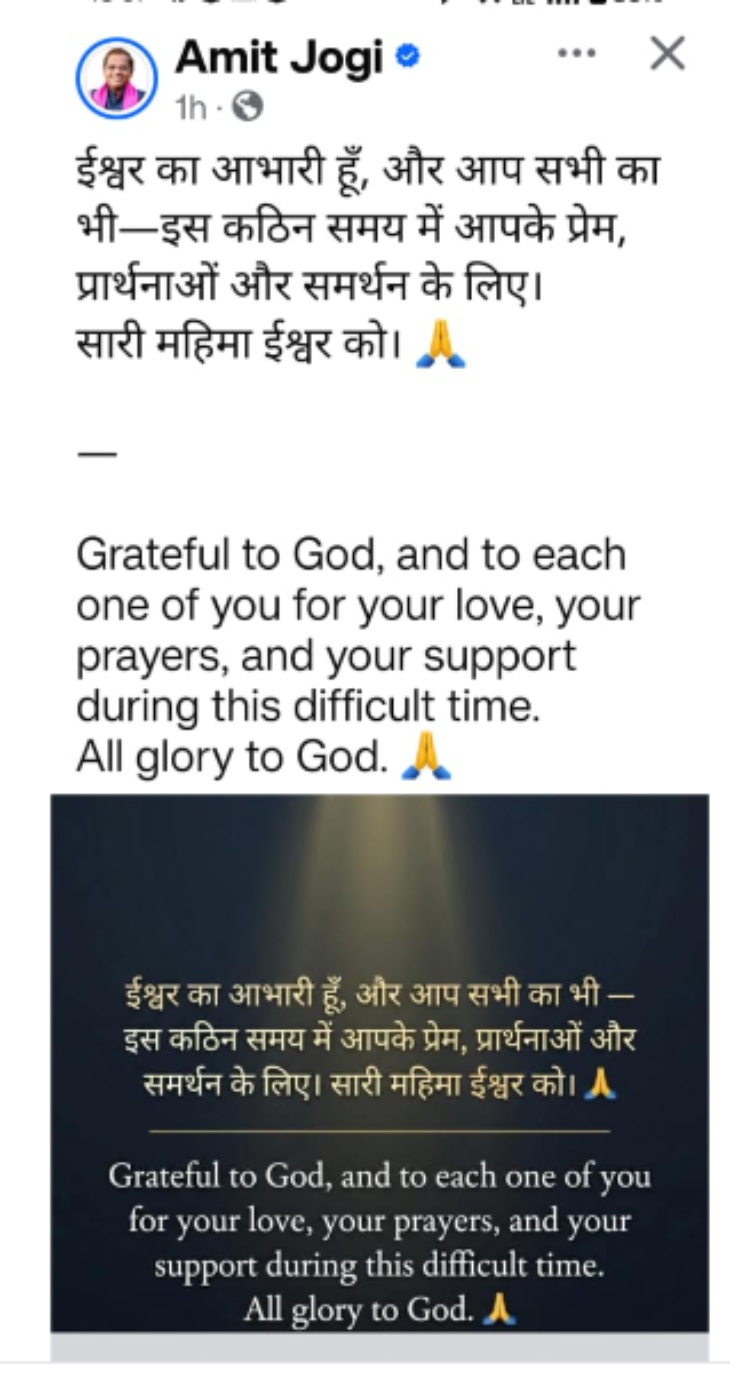The image size is (730, 1382).
Task: Open Amit Jogi's profile picture
Action: click(x=116, y=79)
